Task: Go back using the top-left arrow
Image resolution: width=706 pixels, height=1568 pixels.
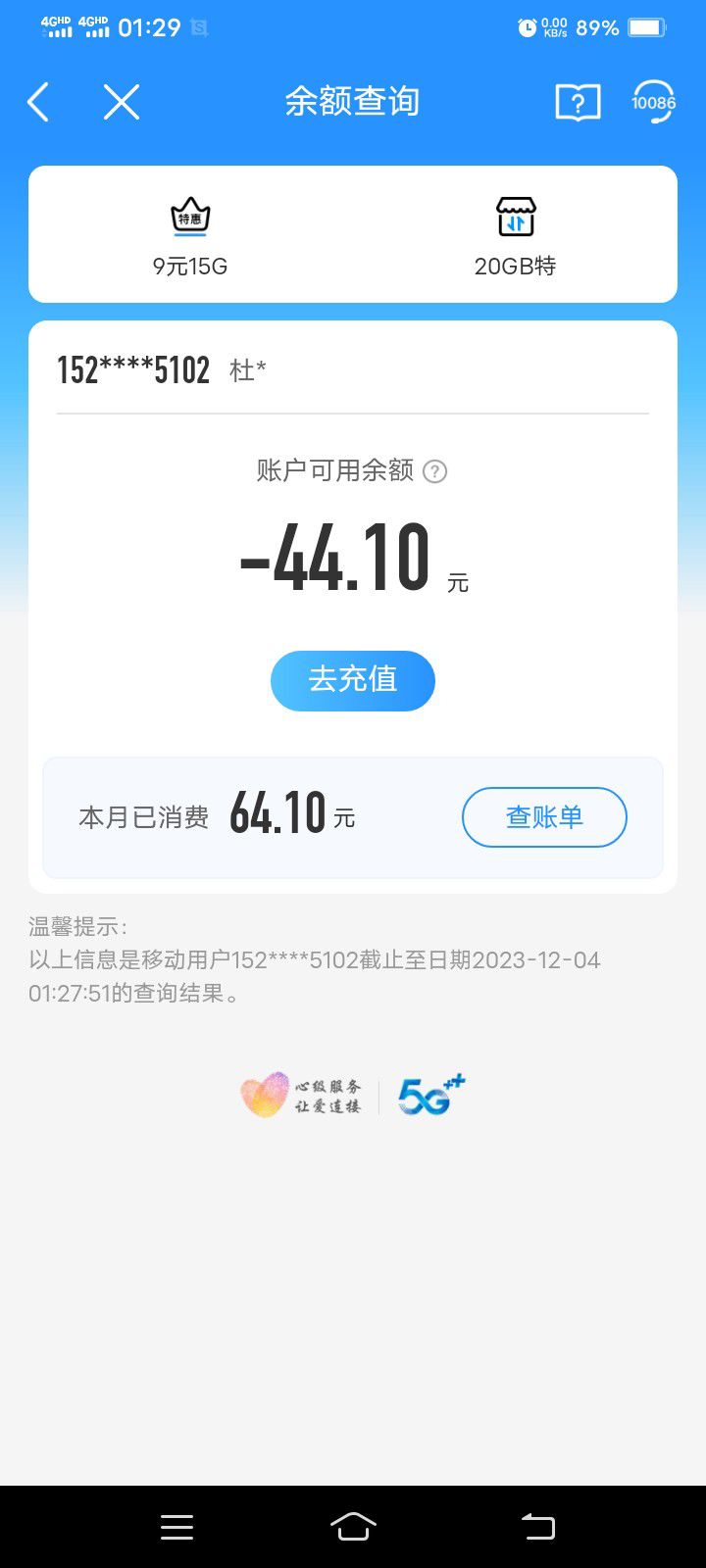Action: [x=38, y=102]
